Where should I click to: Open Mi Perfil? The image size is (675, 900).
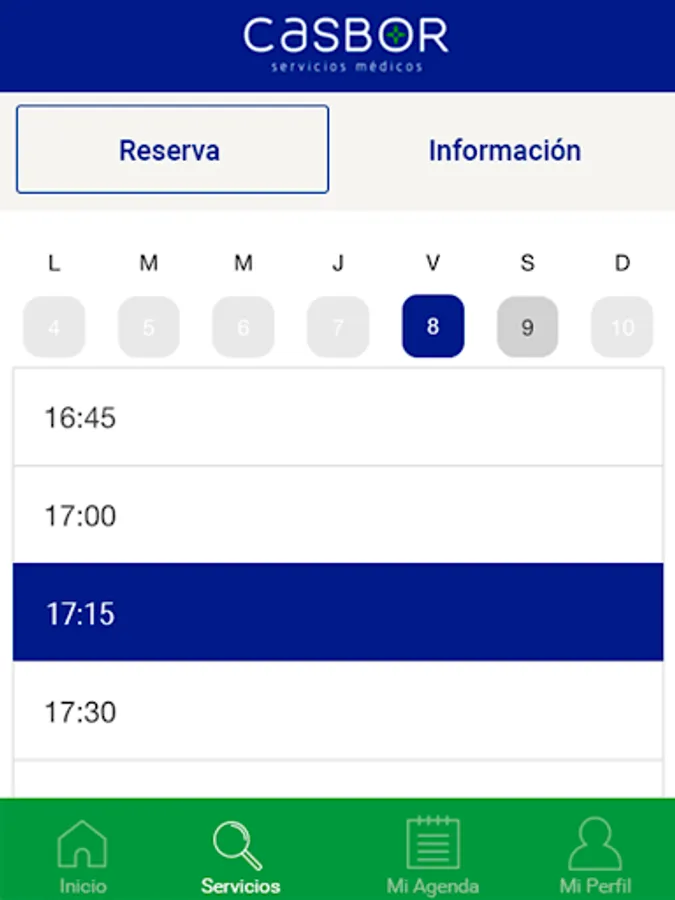pyautogui.click(x=595, y=856)
